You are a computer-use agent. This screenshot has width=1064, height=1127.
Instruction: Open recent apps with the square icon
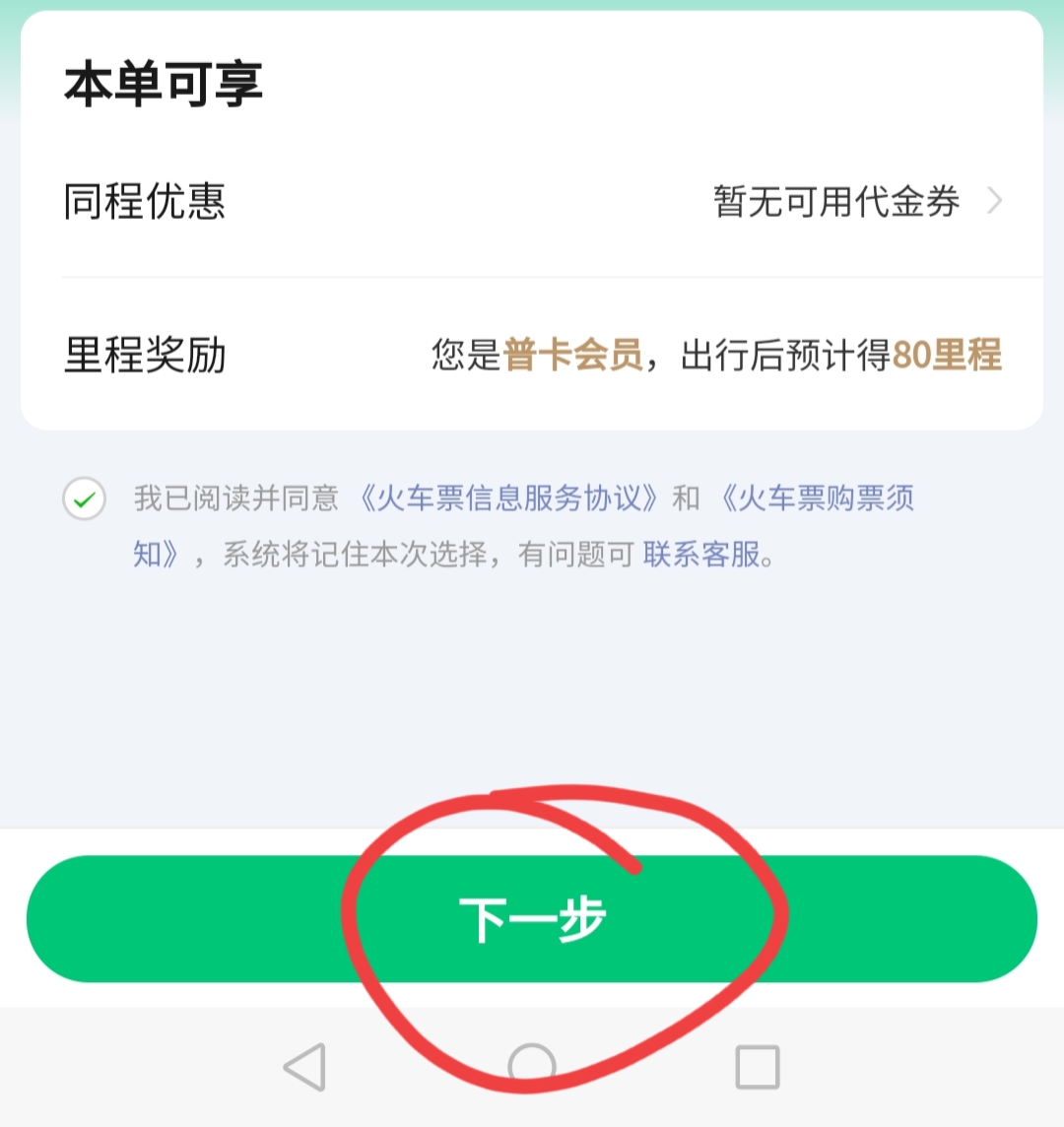tap(757, 1066)
